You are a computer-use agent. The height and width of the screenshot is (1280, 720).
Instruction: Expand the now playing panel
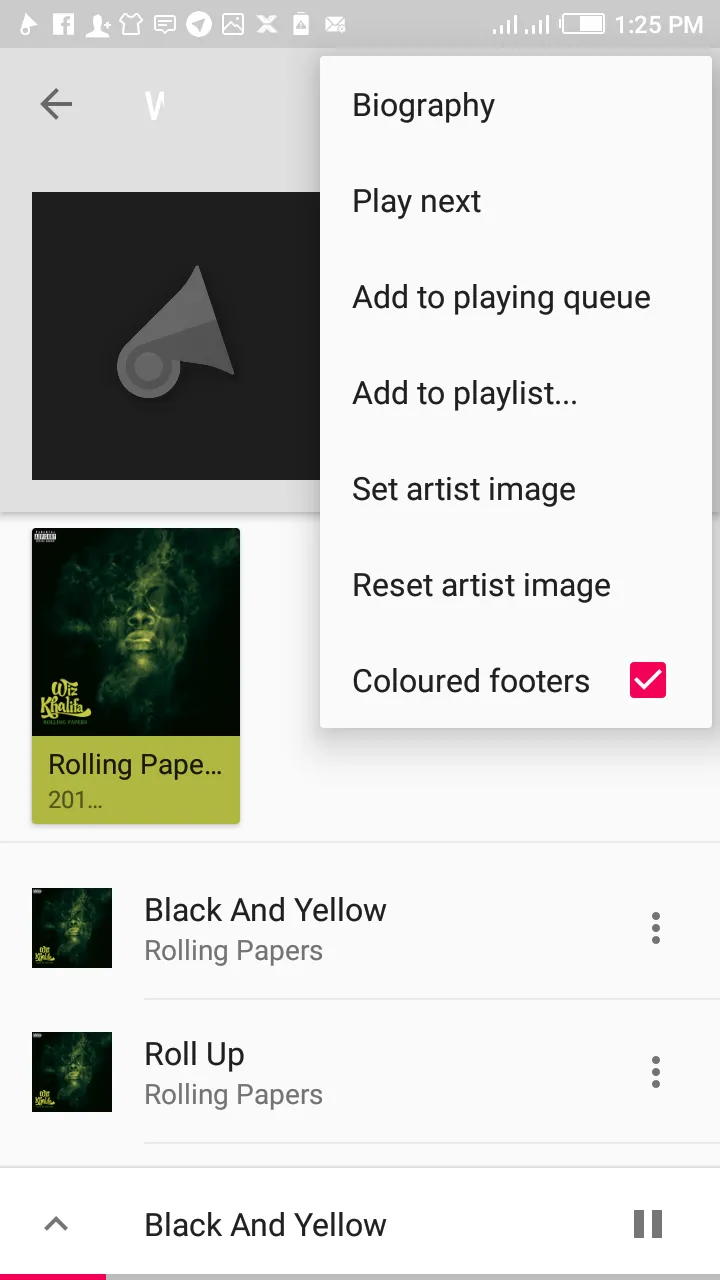click(56, 1224)
